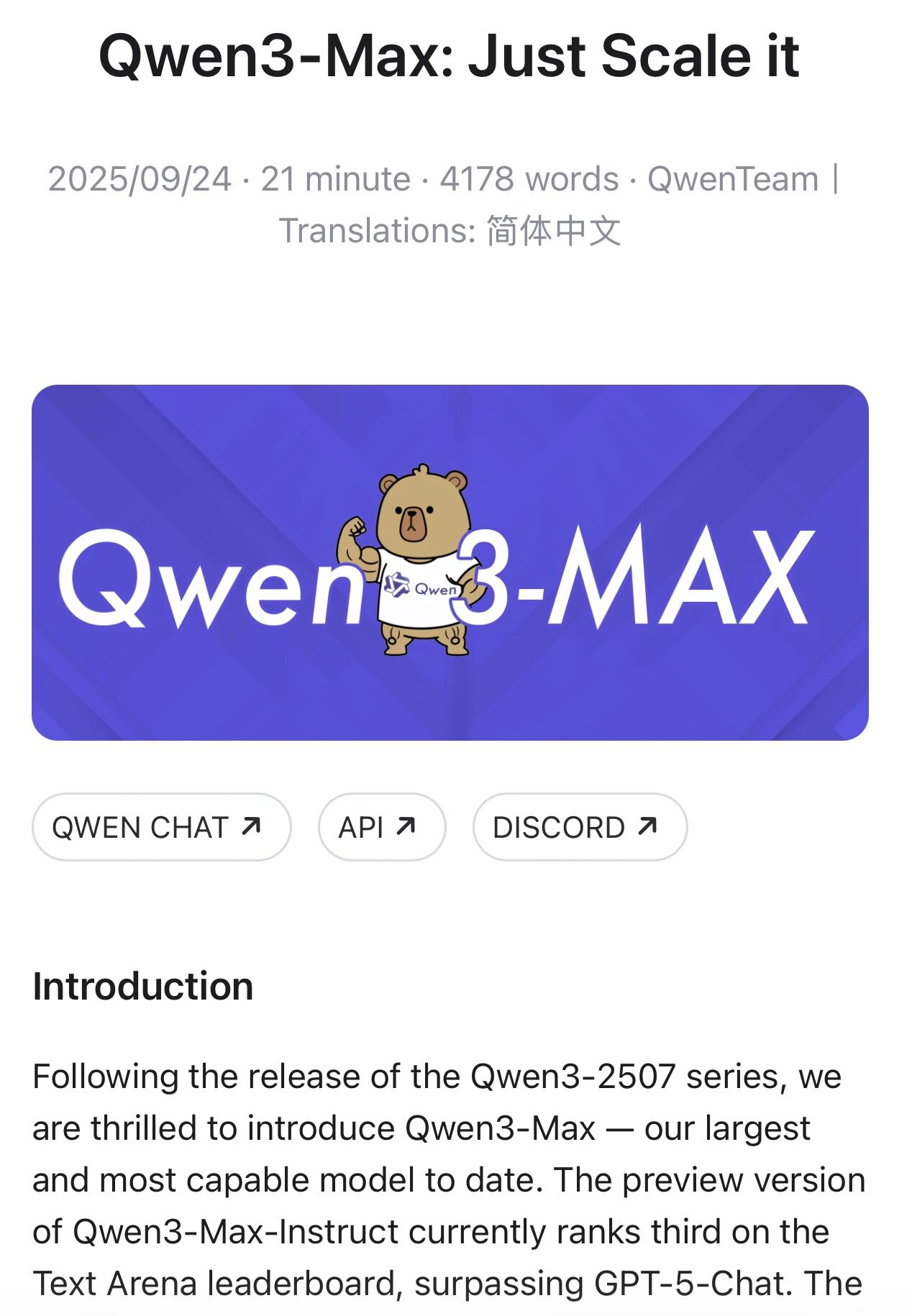Switch to the 简体中文 translation
The width and height of the screenshot is (912, 1316).
tap(553, 231)
